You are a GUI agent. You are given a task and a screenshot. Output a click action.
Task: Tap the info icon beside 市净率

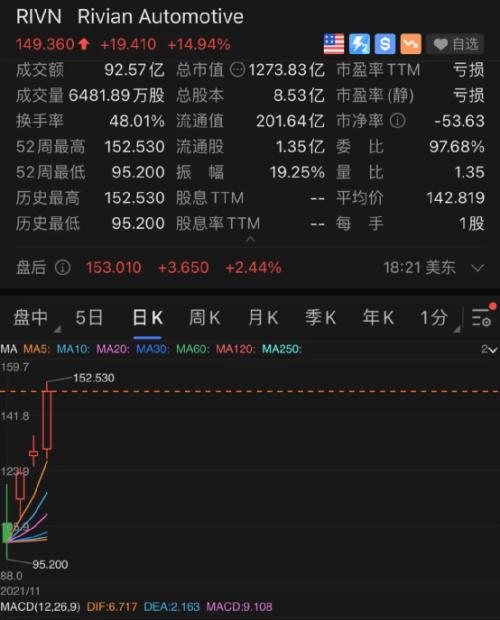397,121
